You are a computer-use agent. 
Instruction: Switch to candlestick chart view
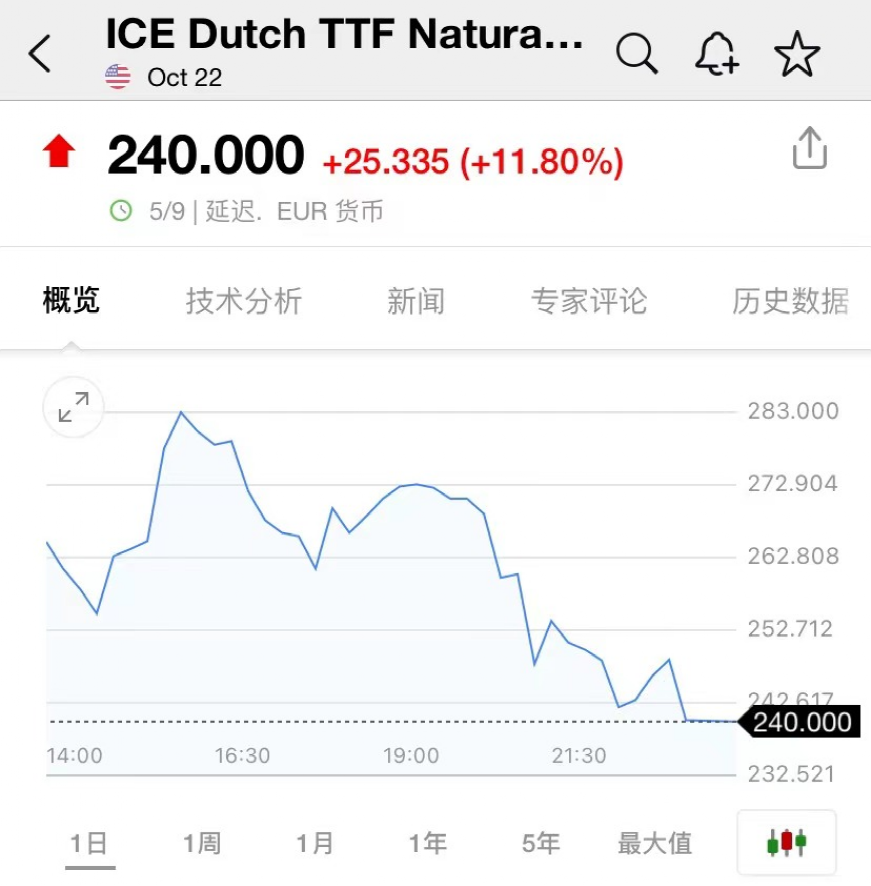(784, 843)
